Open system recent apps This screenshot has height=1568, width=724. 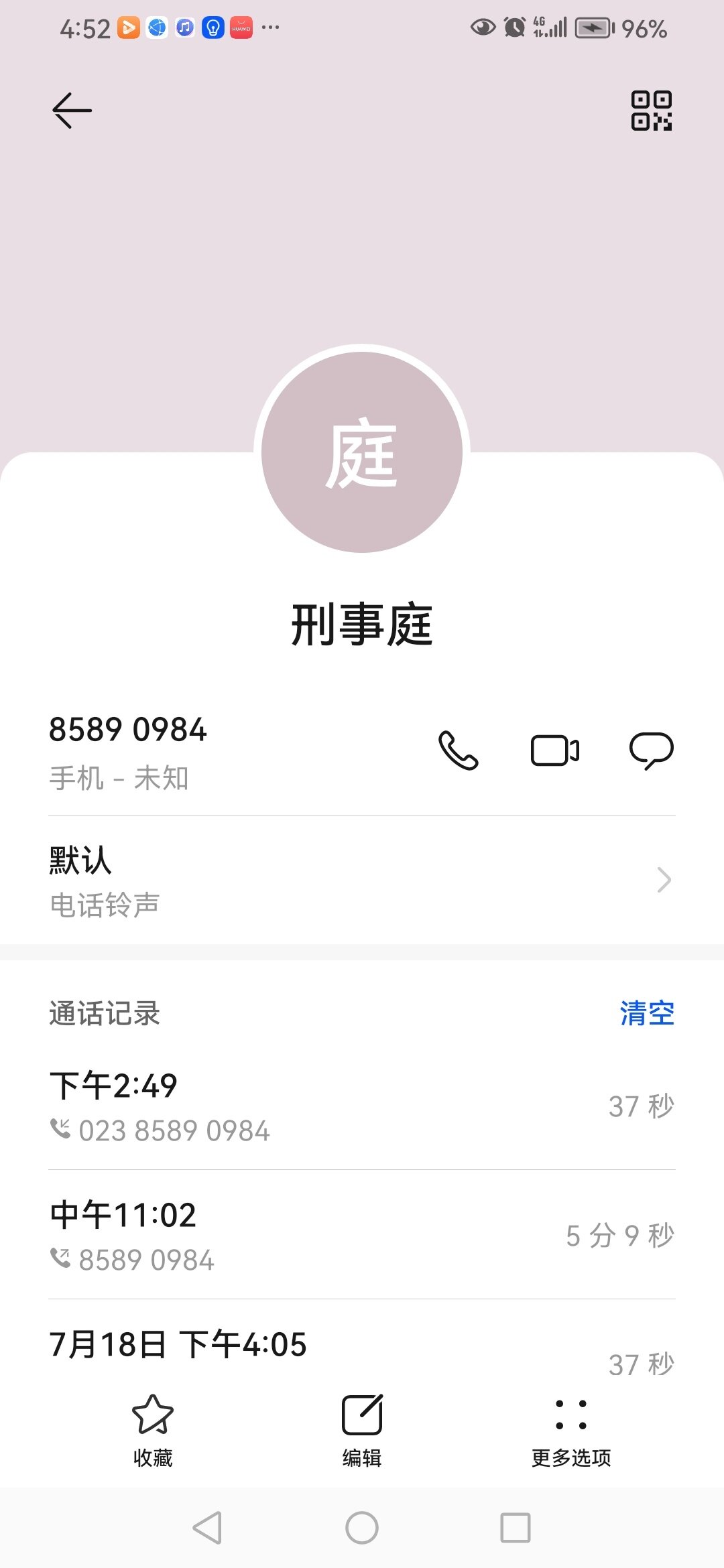(516, 1528)
